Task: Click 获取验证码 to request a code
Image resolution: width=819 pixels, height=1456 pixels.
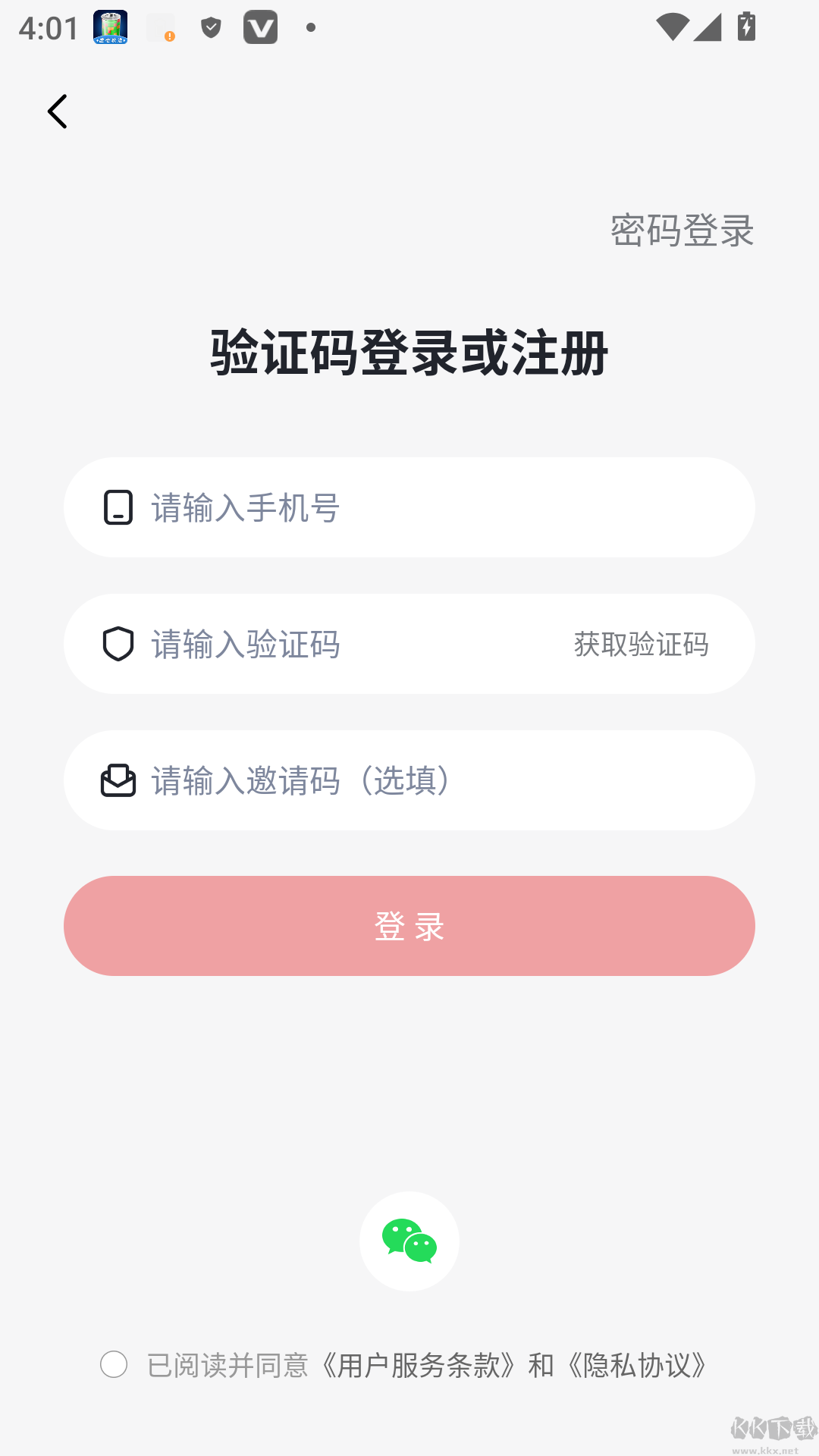Action: (642, 645)
